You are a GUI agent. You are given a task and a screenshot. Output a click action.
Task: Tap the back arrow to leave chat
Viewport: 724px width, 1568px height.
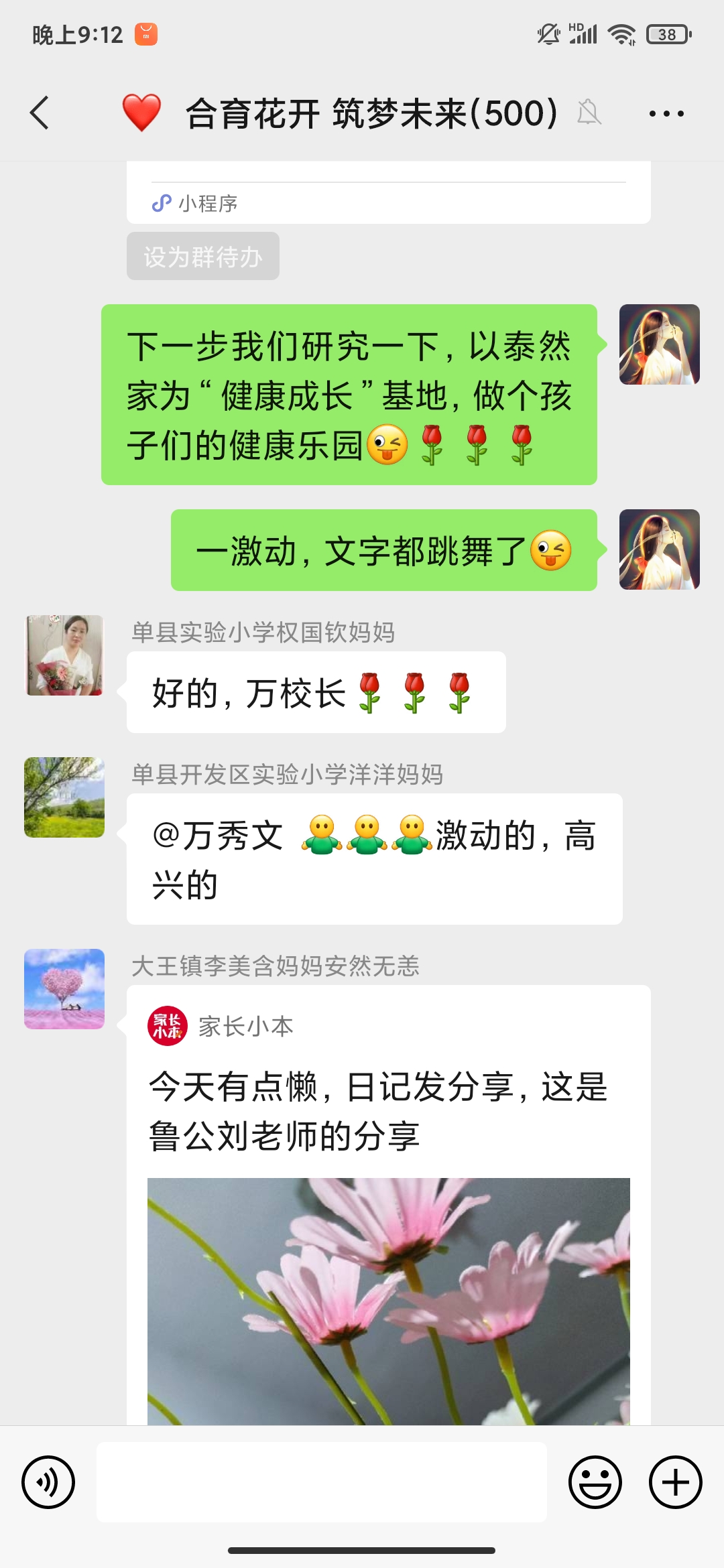[39, 114]
